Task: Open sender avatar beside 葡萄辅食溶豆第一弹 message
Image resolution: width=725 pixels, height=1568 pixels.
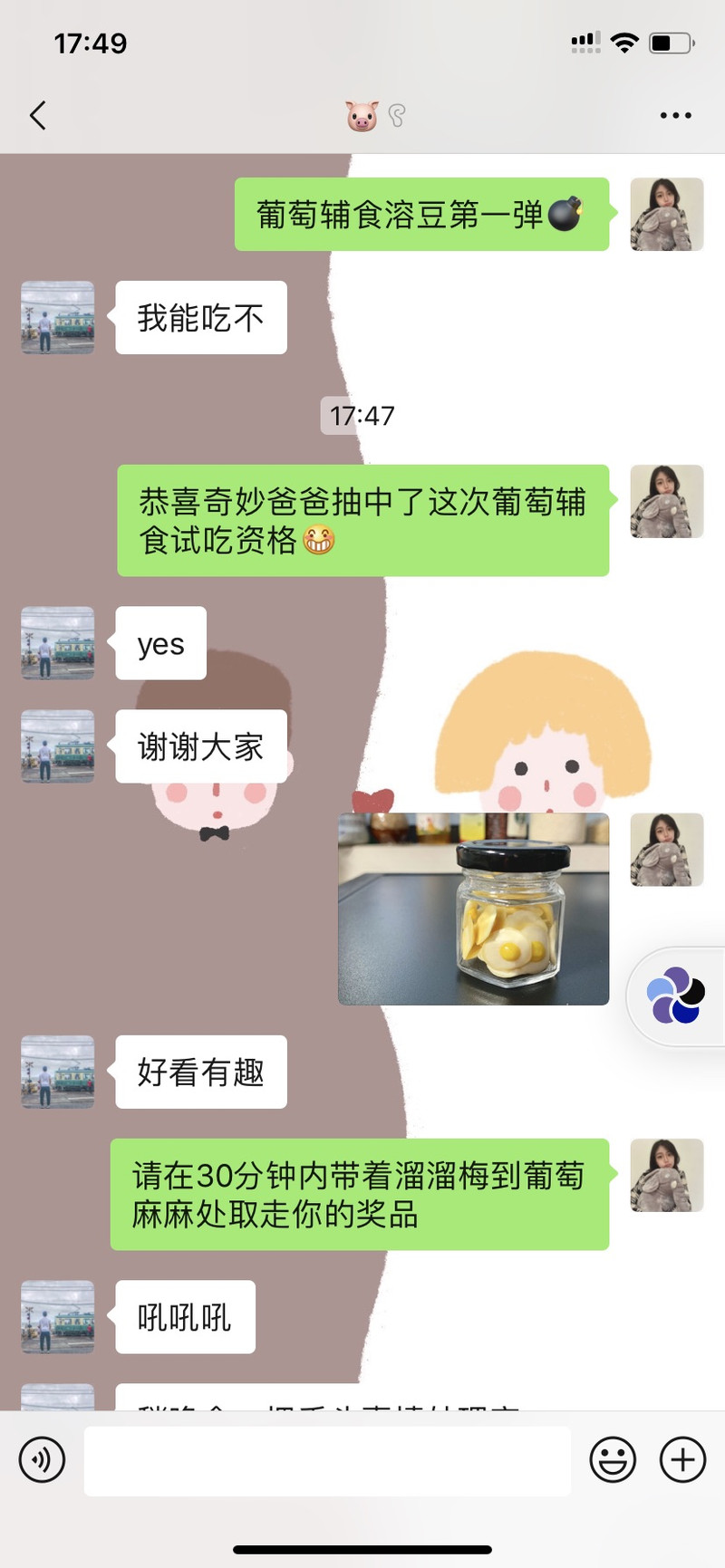Action: (667, 215)
